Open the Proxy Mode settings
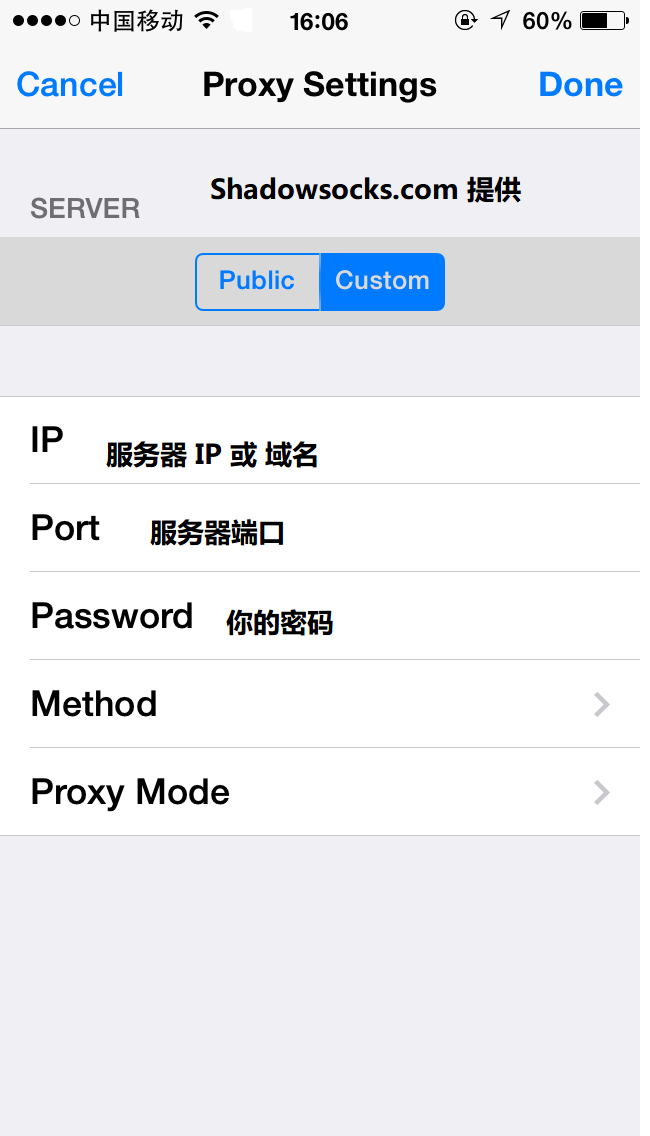 pyautogui.click(x=320, y=792)
